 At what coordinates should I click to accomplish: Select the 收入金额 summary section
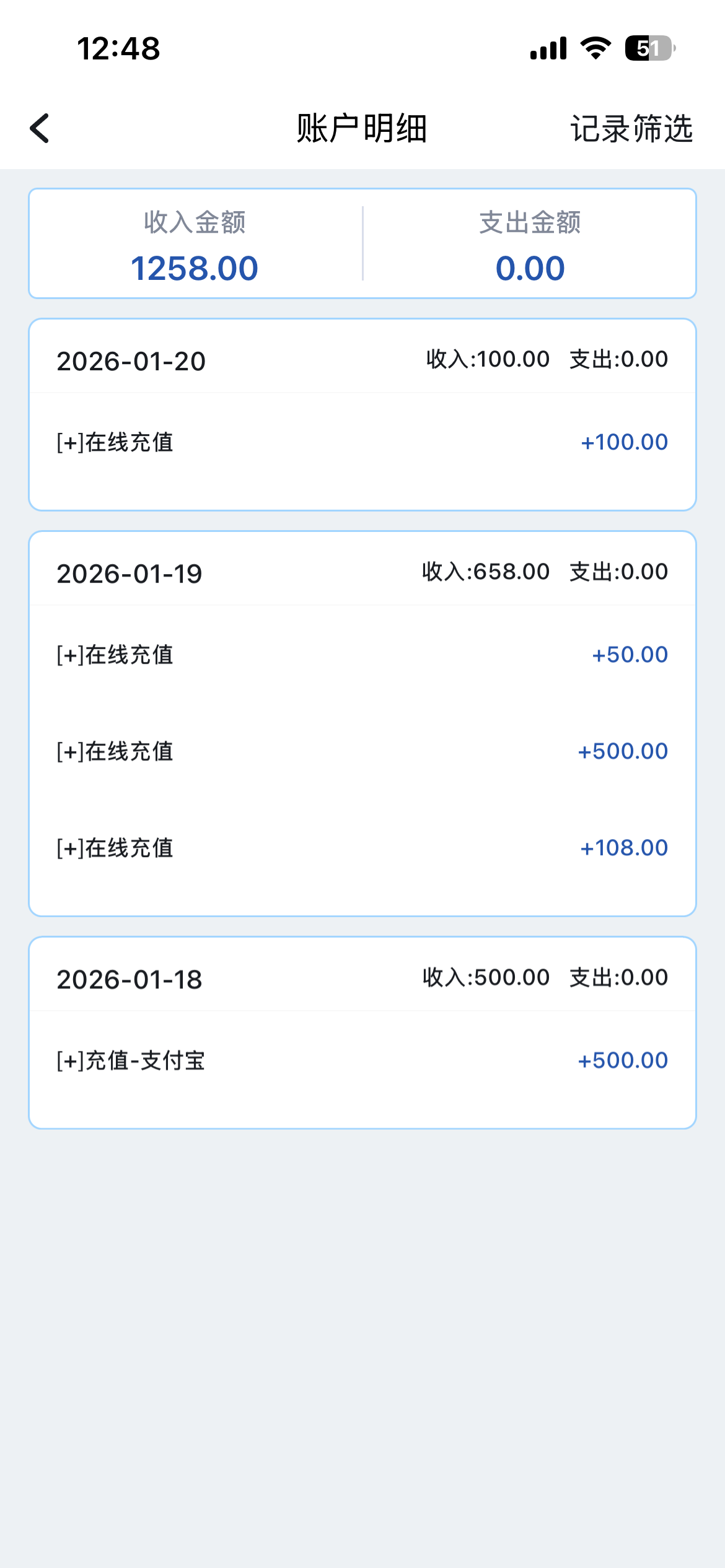(194, 246)
